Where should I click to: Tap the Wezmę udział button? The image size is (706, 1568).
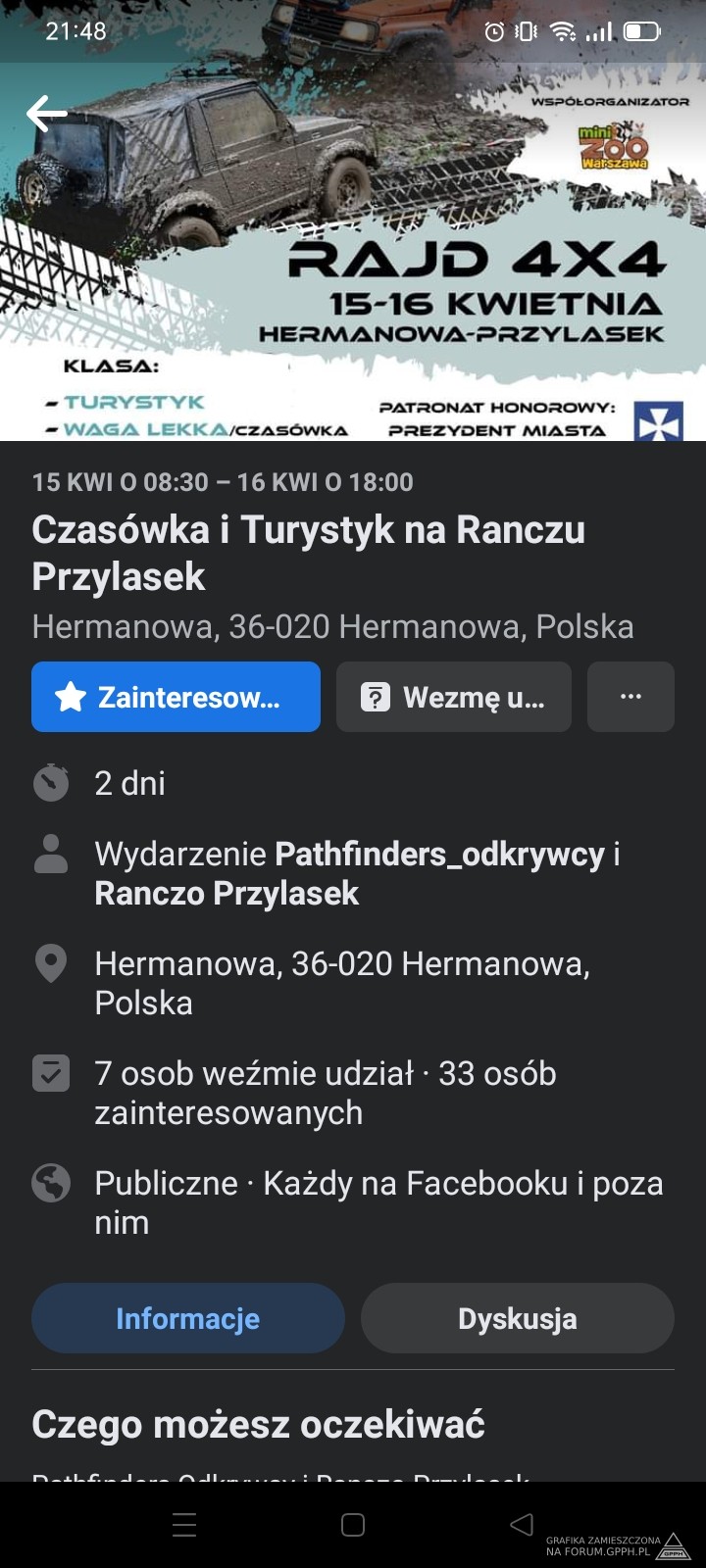coord(453,697)
